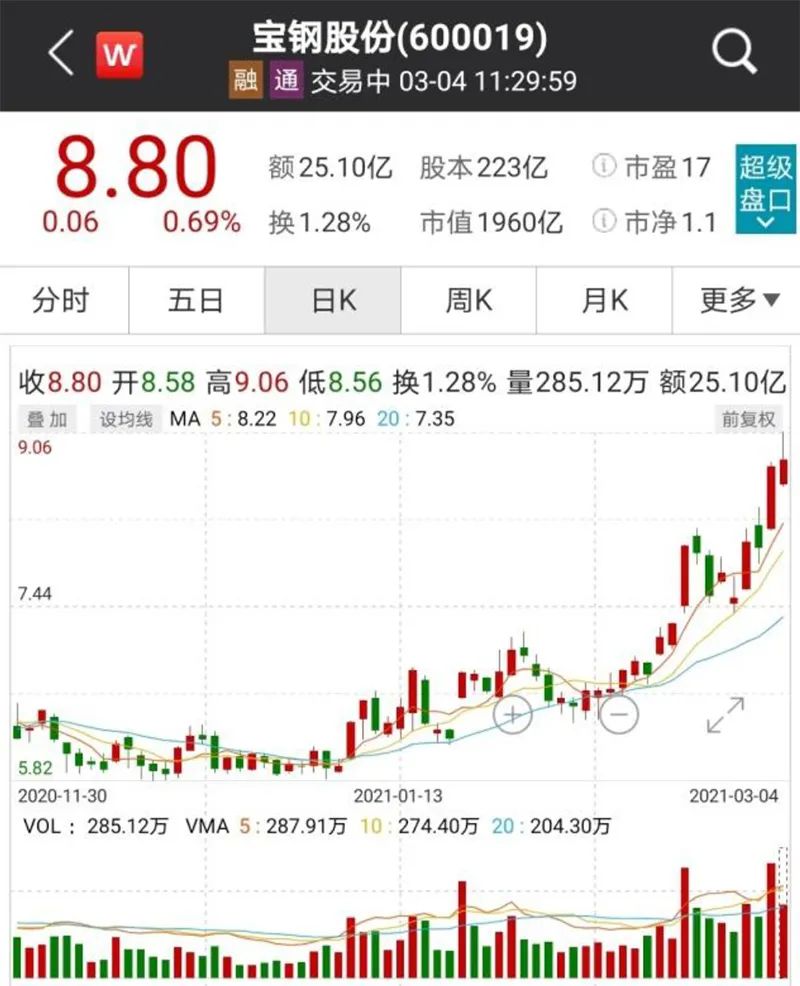Open the 更多 dropdown
800x986 pixels.
point(739,300)
